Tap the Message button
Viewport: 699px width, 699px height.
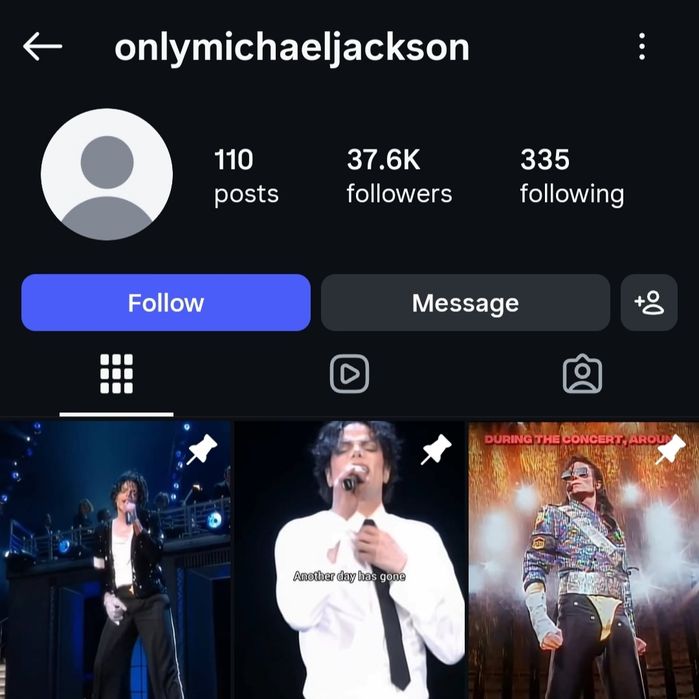[465, 303]
